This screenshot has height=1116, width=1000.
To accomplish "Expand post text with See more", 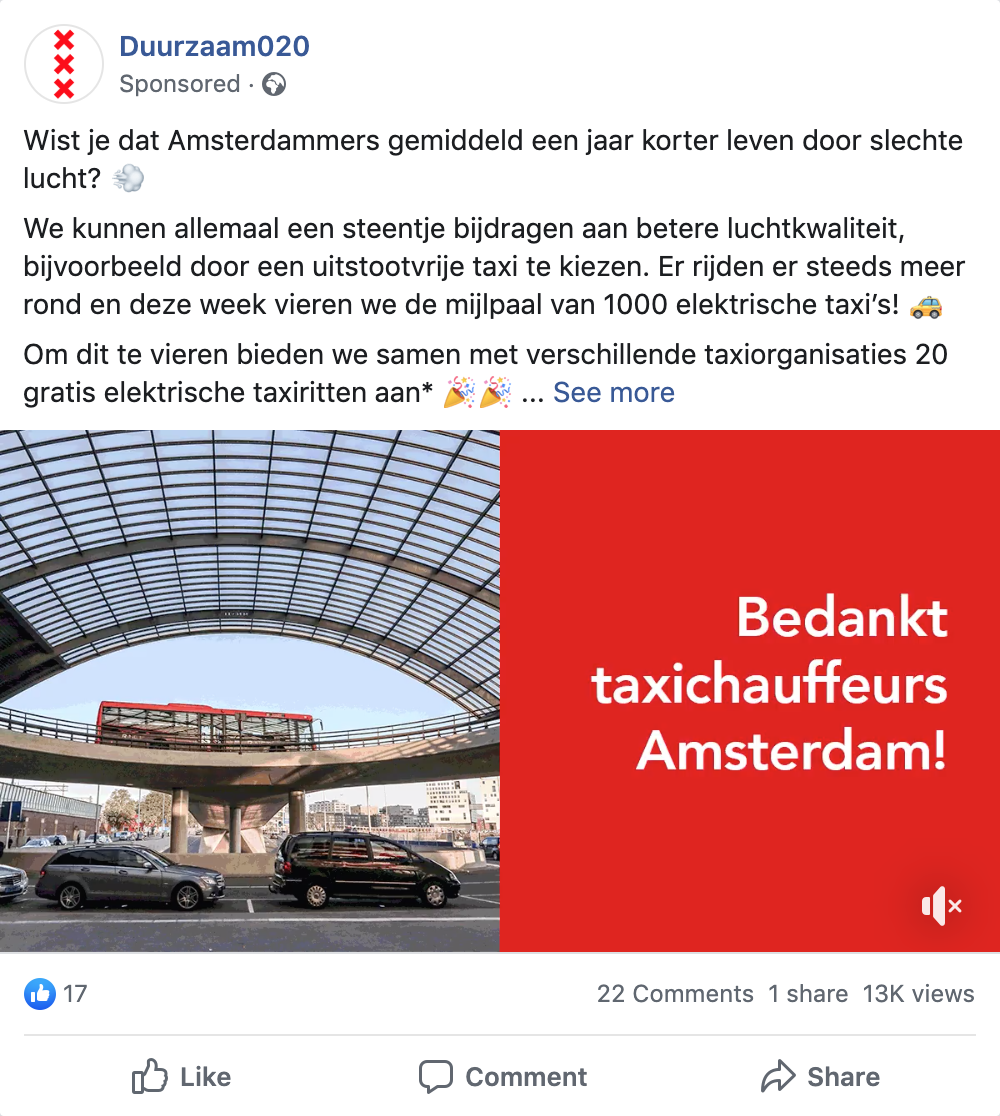I will coord(613,393).
